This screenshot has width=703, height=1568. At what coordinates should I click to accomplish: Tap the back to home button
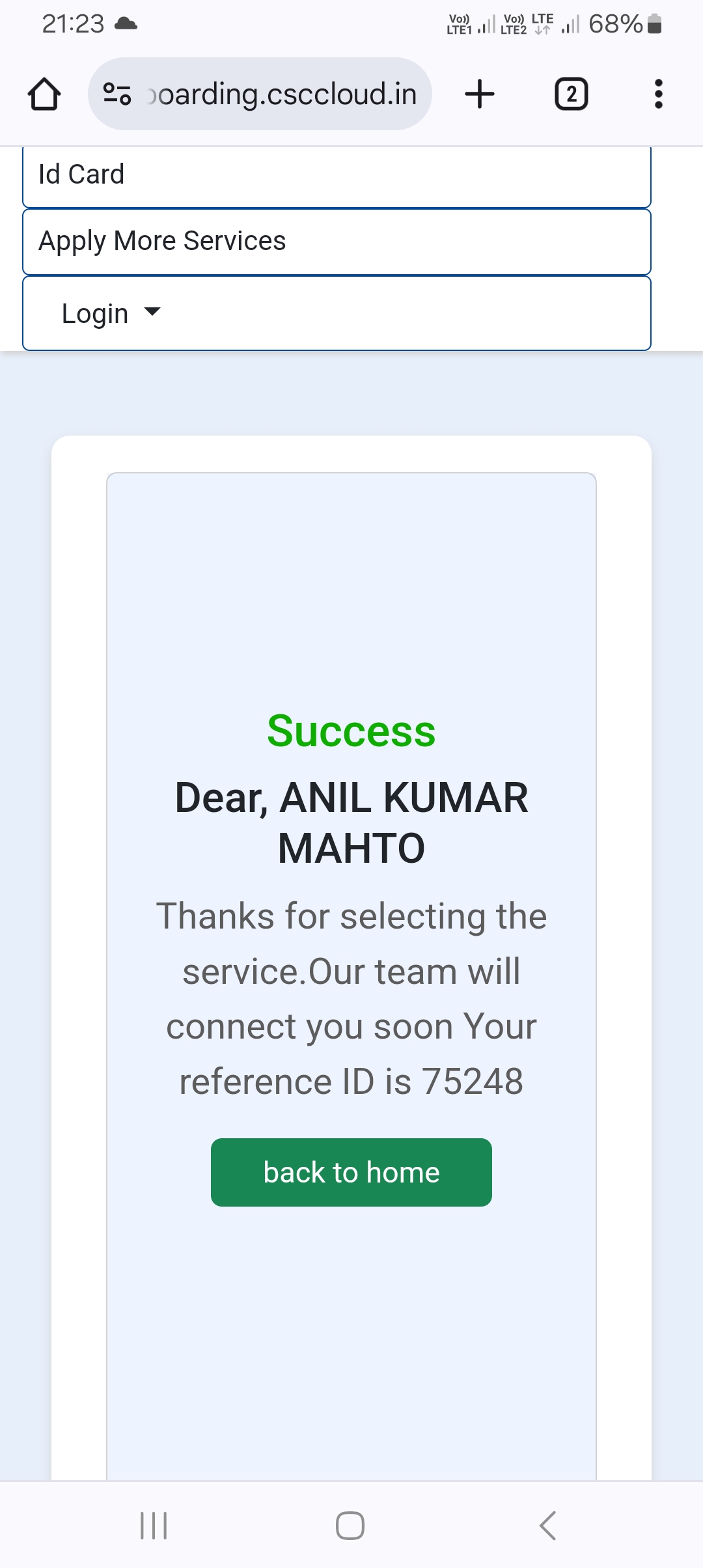[x=351, y=1172]
